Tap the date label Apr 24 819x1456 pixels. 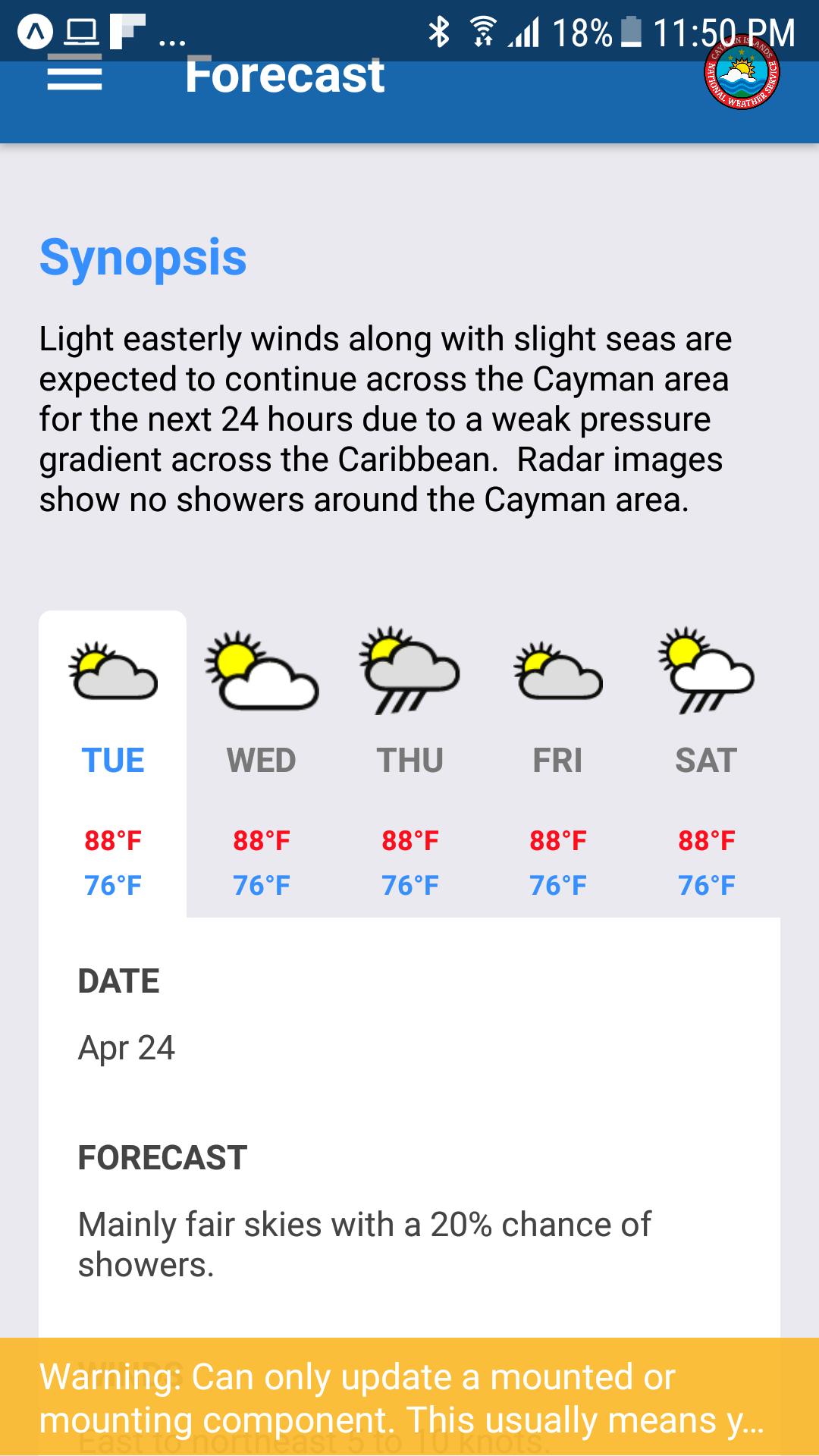pos(126,1049)
